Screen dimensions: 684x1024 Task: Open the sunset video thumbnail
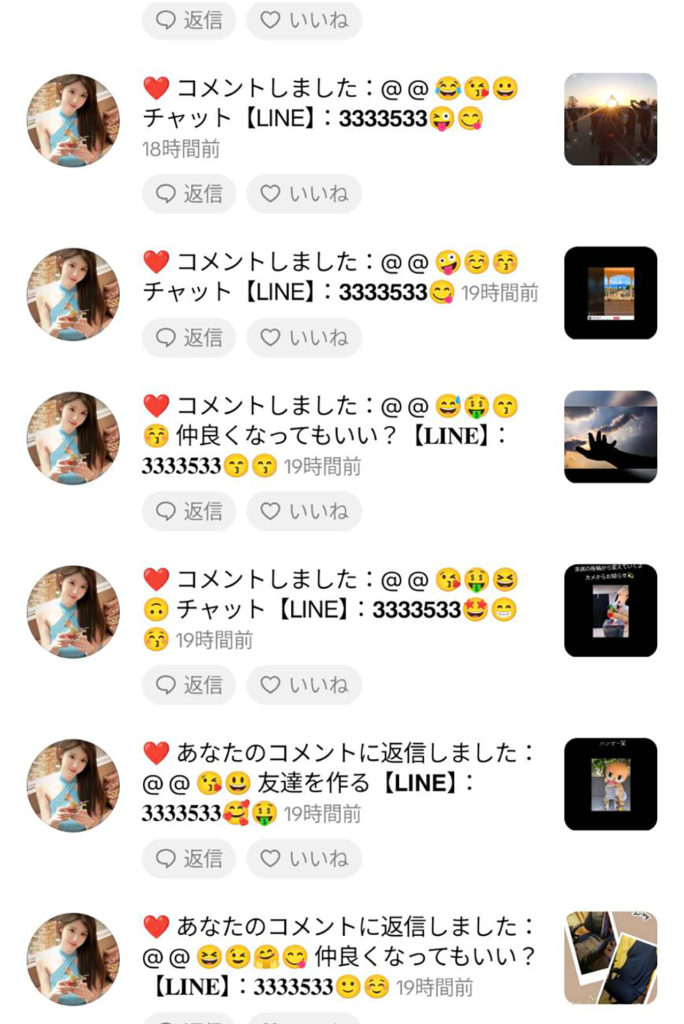pos(610,119)
